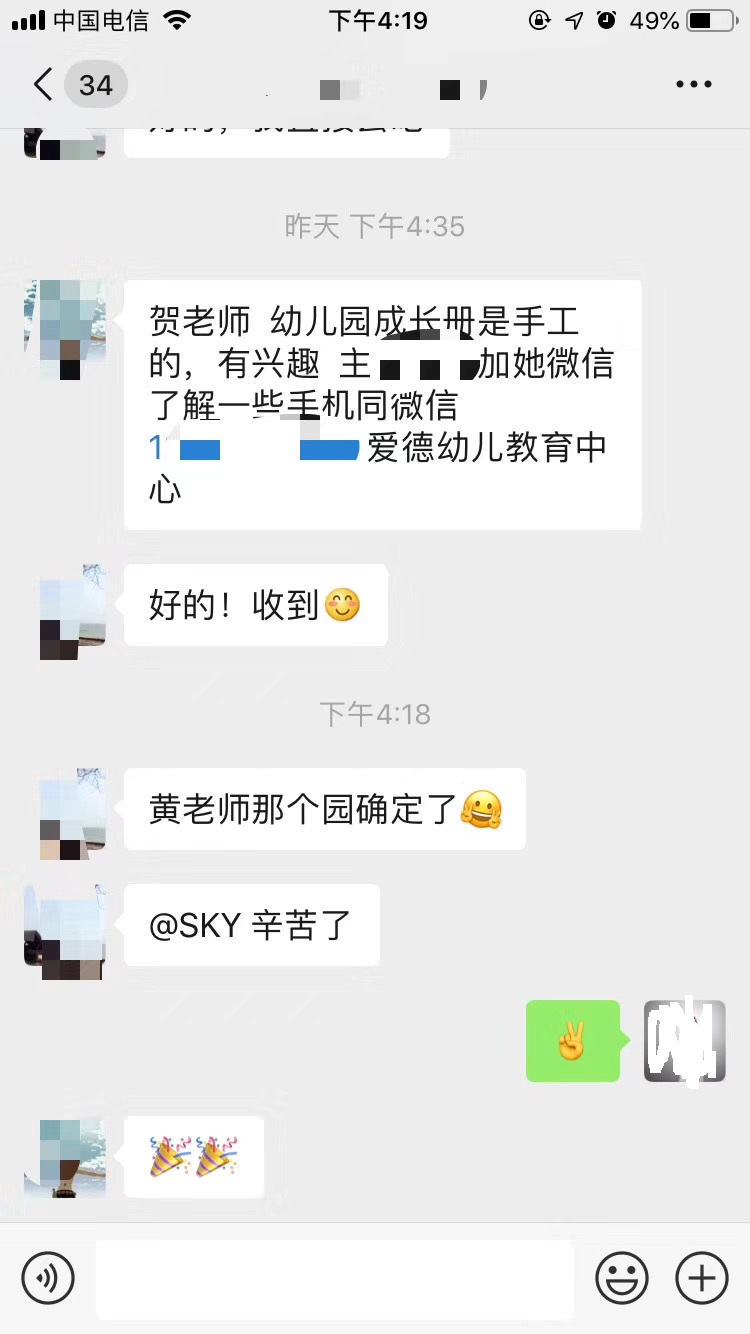The image size is (750, 1334).
Task: Open chat options via the three-dot icon
Action: [x=693, y=84]
